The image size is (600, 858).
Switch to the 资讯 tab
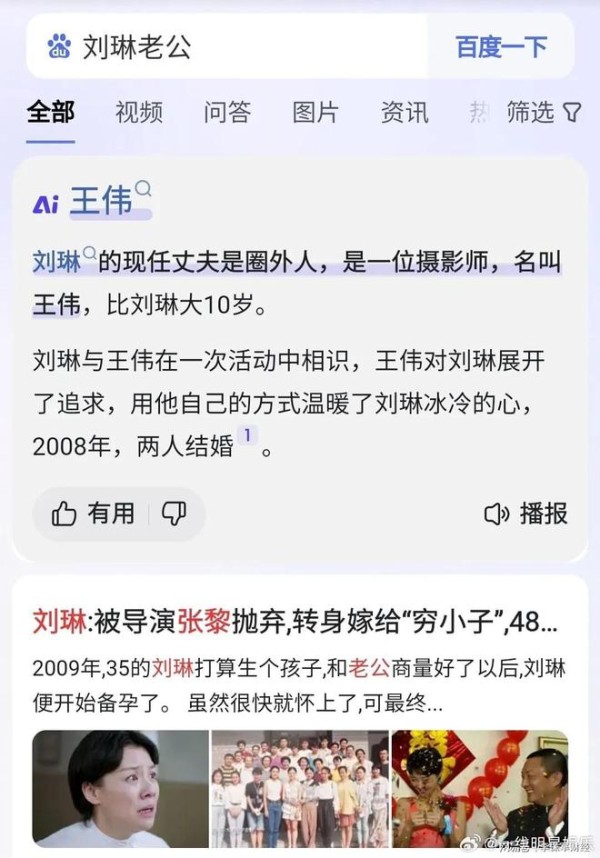pos(404,112)
